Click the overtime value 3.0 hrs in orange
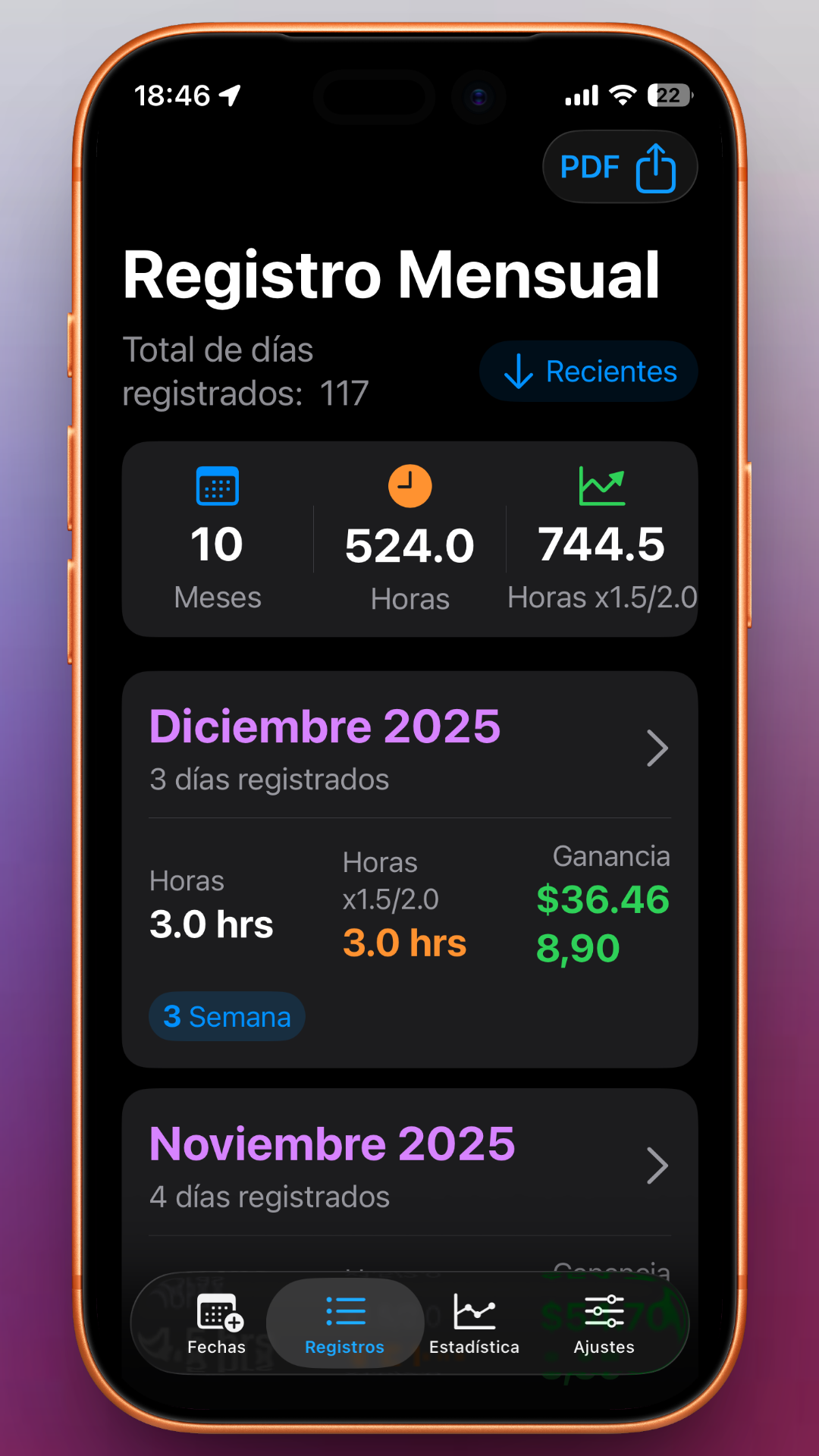This screenshot has width=819, height=1456. (x=404, y=943)
